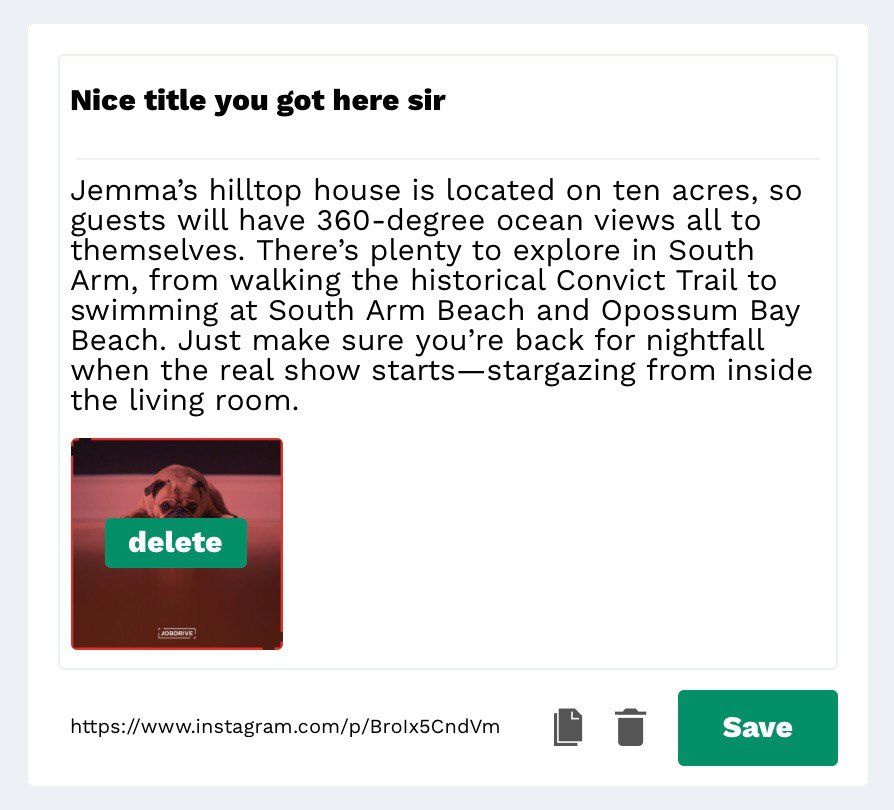Screen dimensions: 894x810
Task: Remove the attached pug image with delete
Action: [176, 543]
